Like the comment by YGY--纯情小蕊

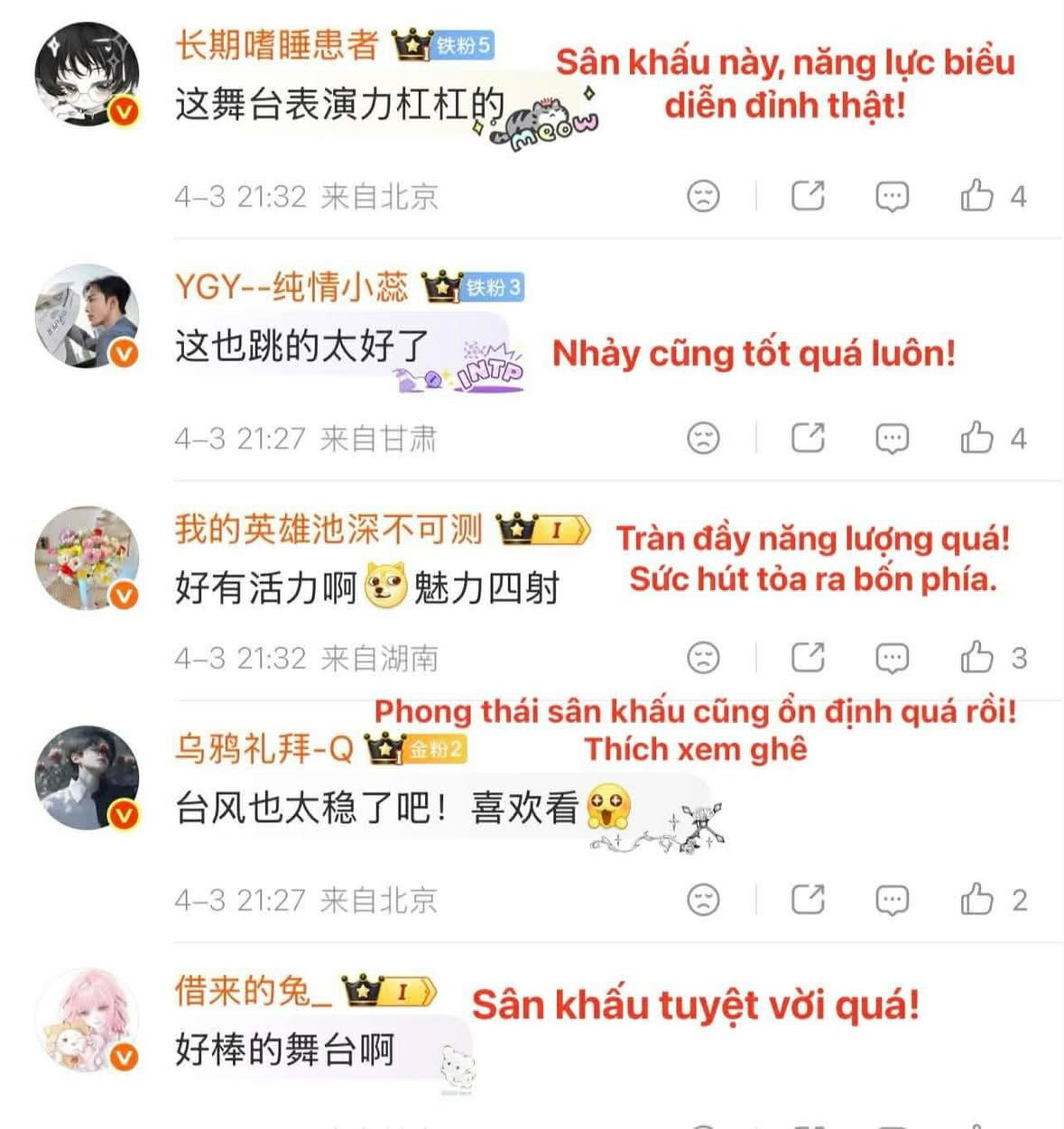(976, 438)
